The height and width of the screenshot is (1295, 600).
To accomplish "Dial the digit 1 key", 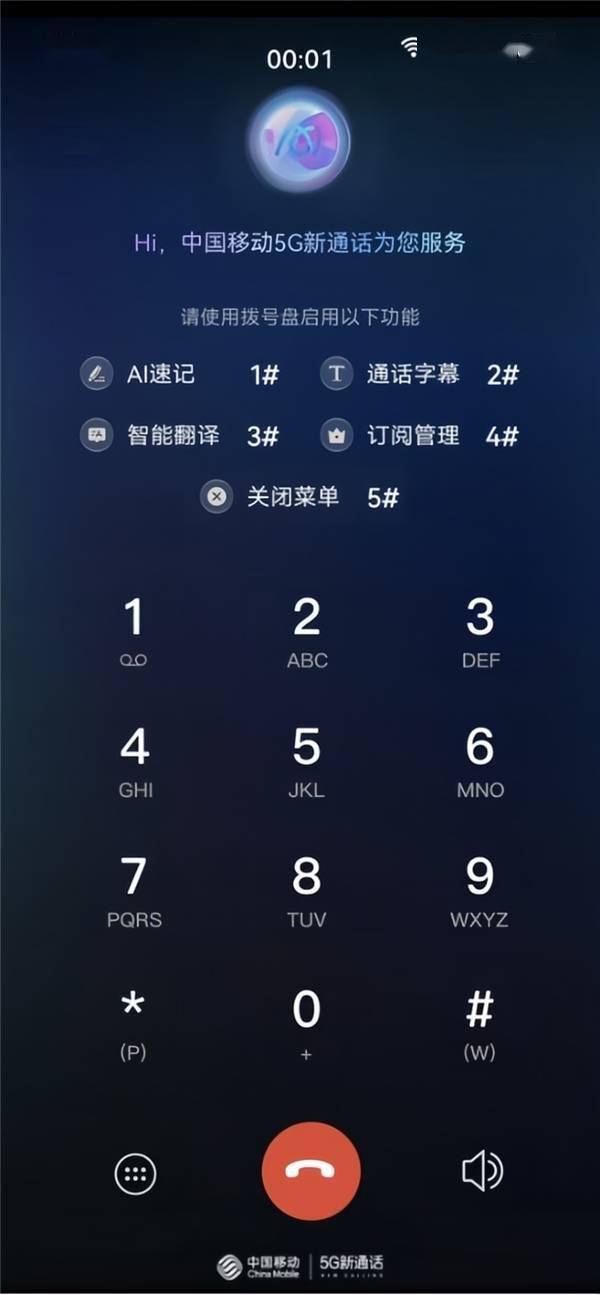I will (x=134, y=632).
